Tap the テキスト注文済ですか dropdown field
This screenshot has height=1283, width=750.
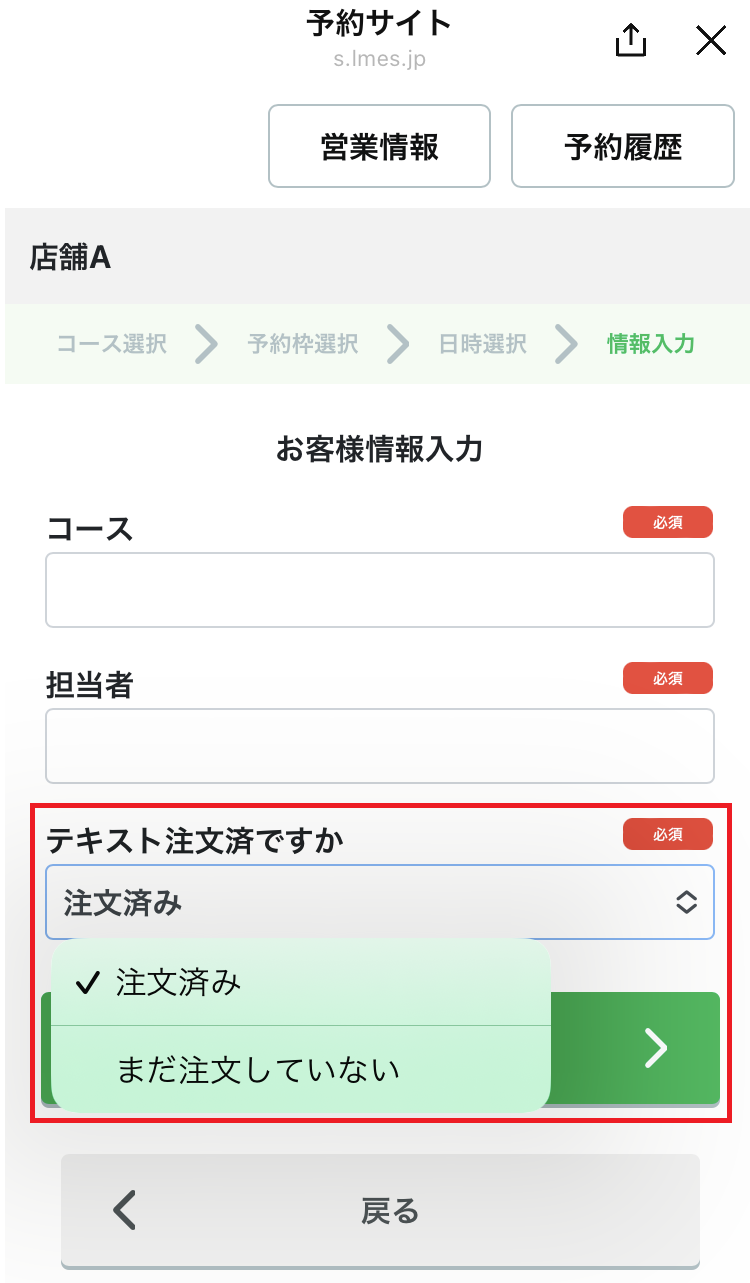point(379,902)
